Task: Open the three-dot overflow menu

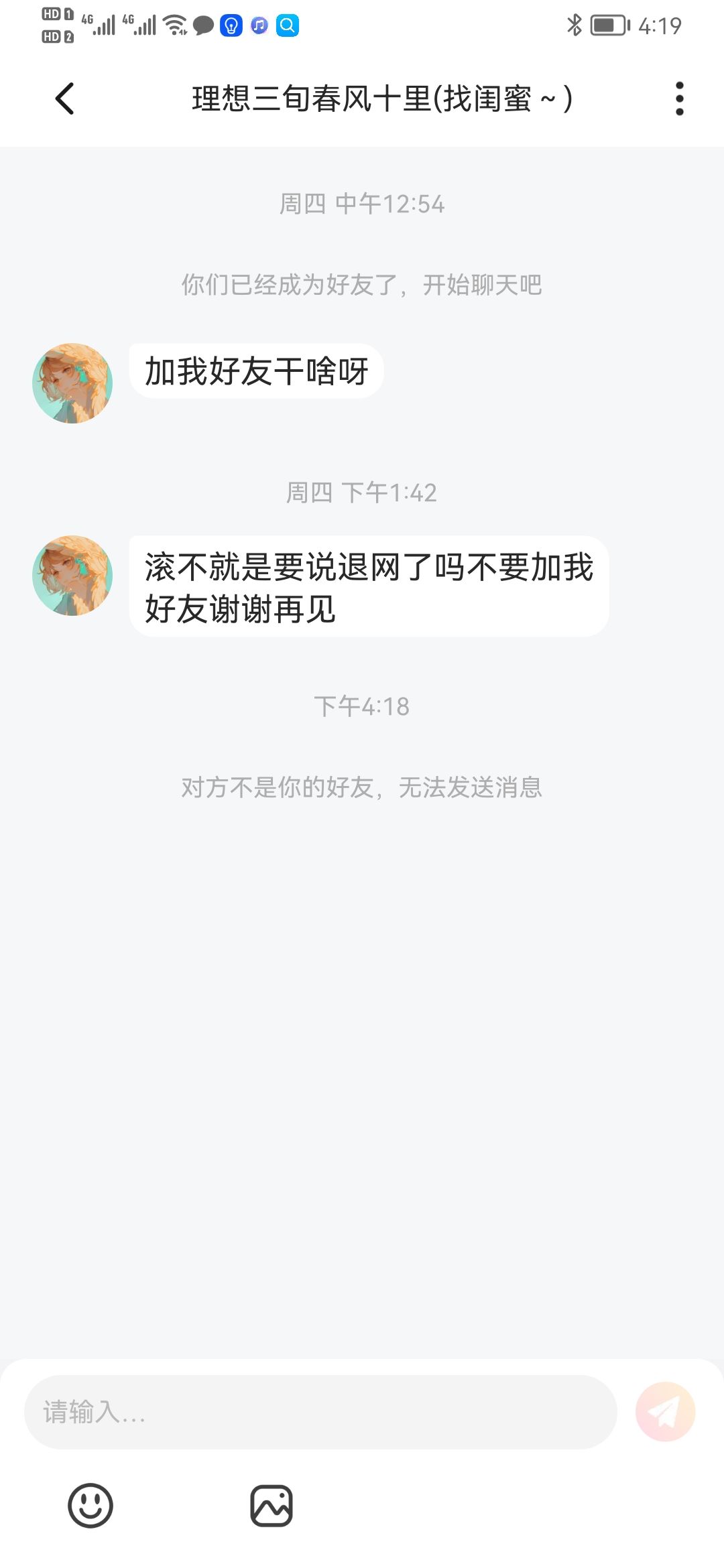Action: [679, 99]
